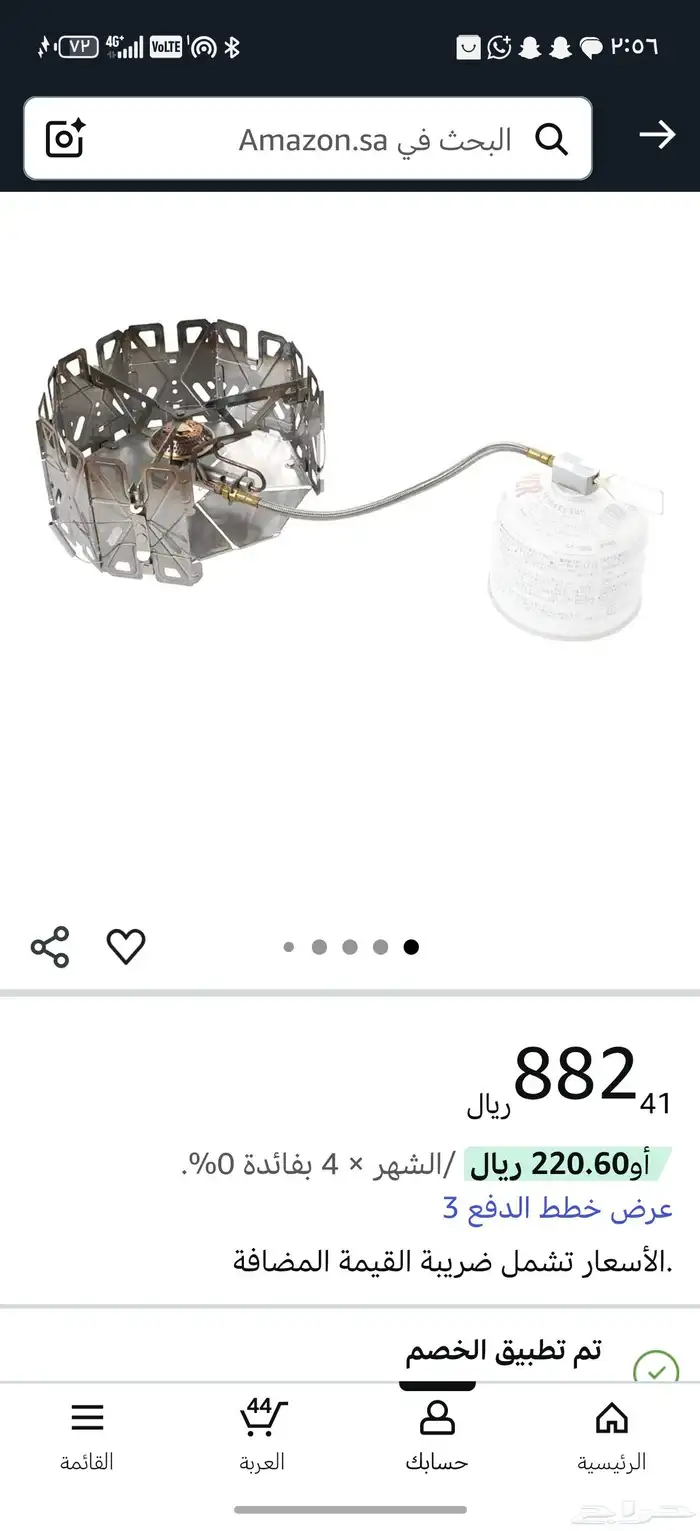View the 3 payment plans link
Viewport: 700px width, 1531px height.
click(x=557, y=1208)
